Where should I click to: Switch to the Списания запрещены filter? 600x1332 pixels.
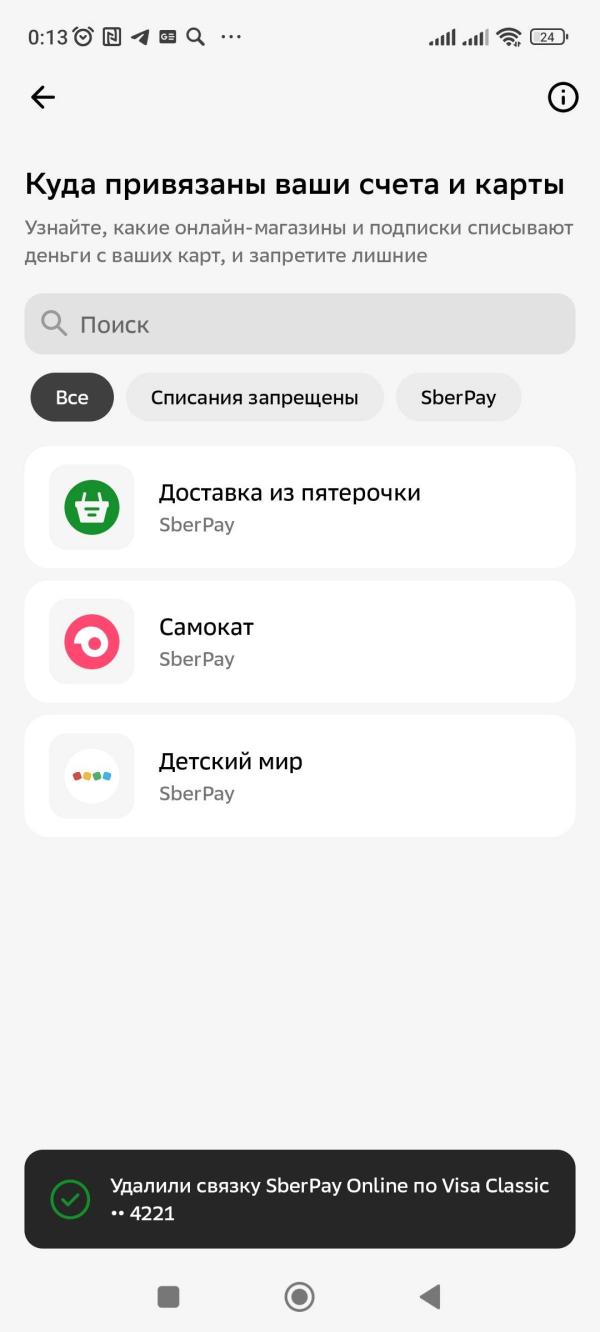tap(254, 397)
